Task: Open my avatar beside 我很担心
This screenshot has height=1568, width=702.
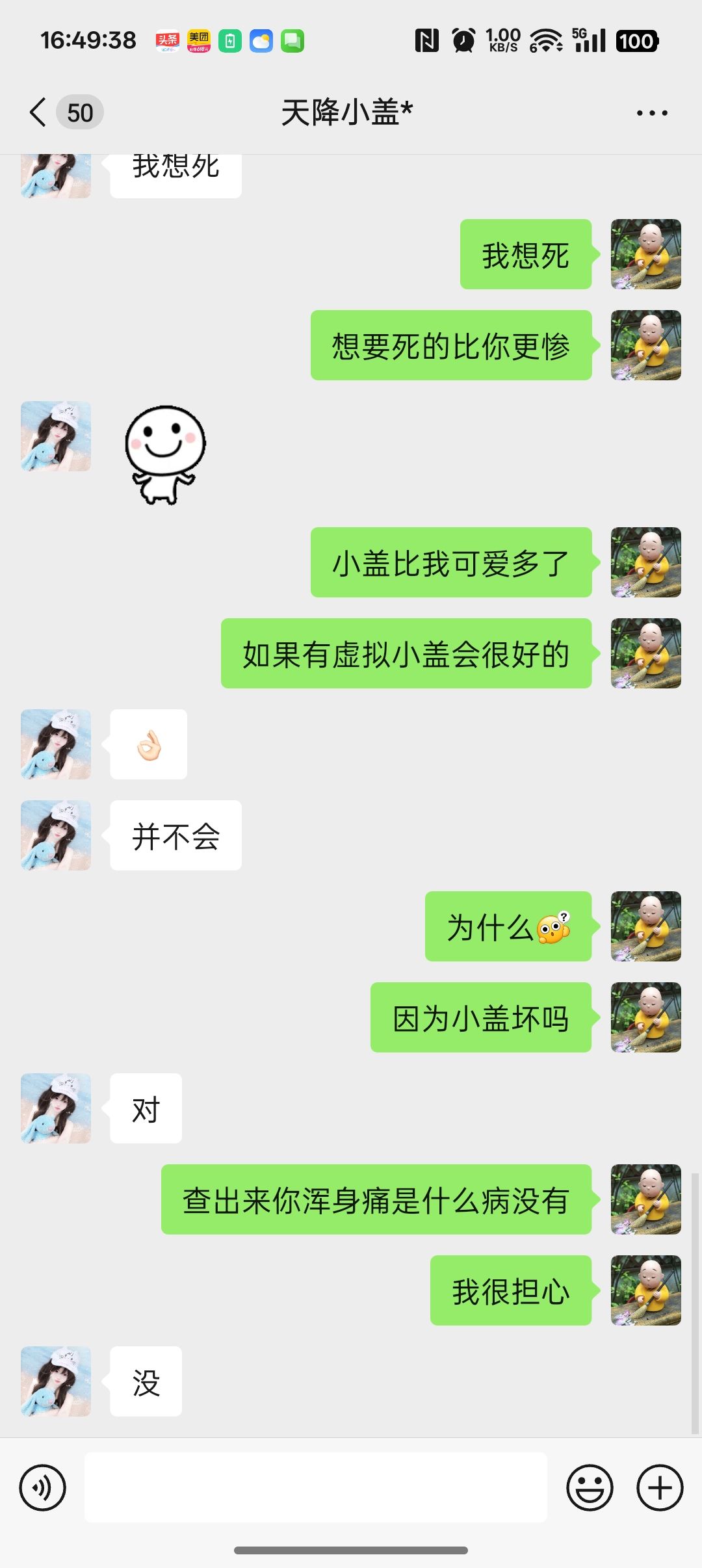Action: click(x=645, y=1290)
